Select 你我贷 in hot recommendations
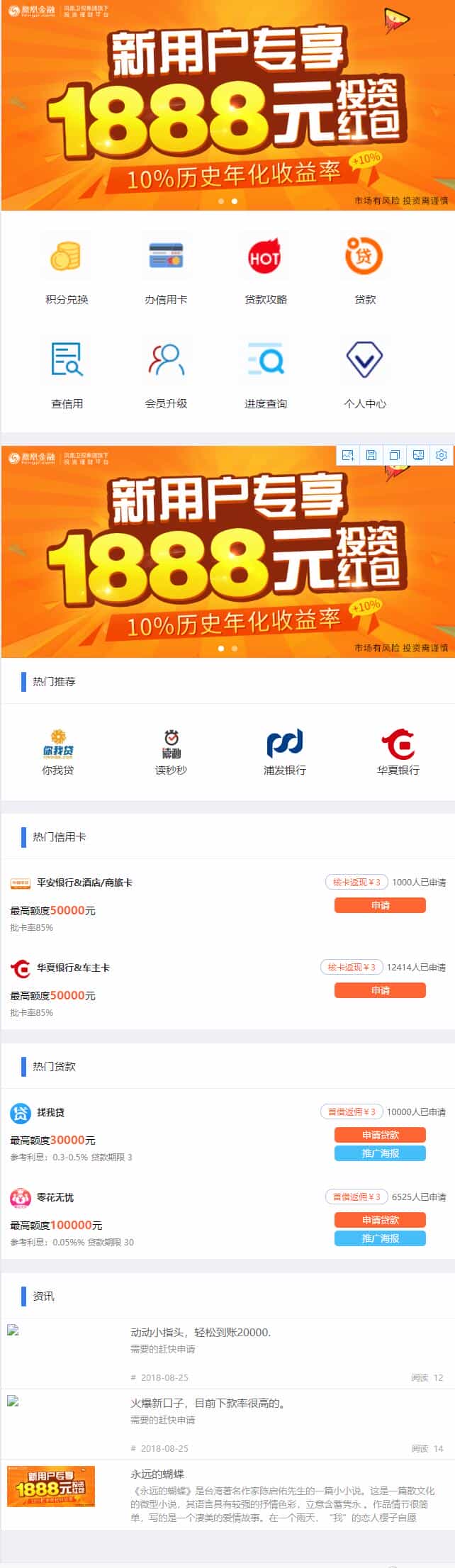455x1568 pixels. (58, 751)
